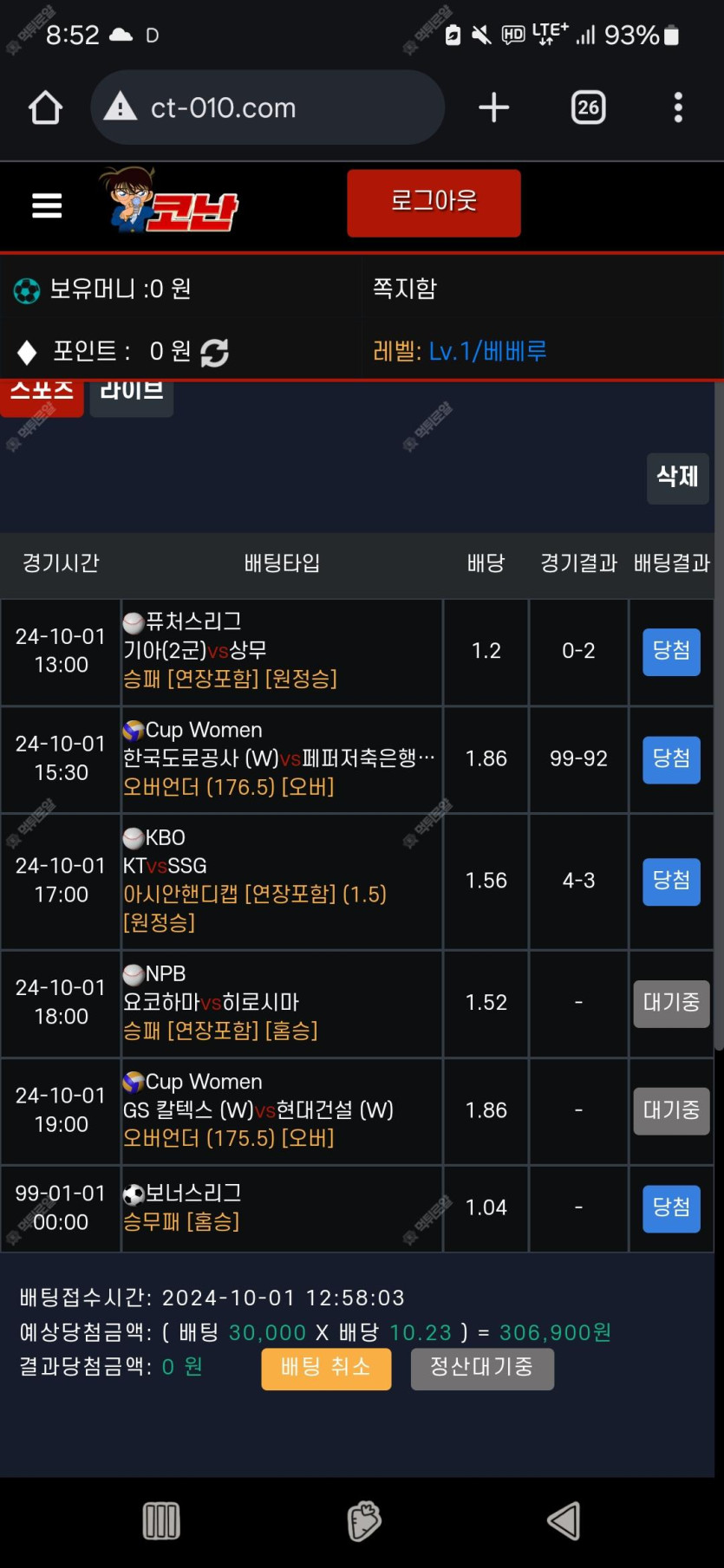Switch to the 스포츠 tab

click(42, 395)
